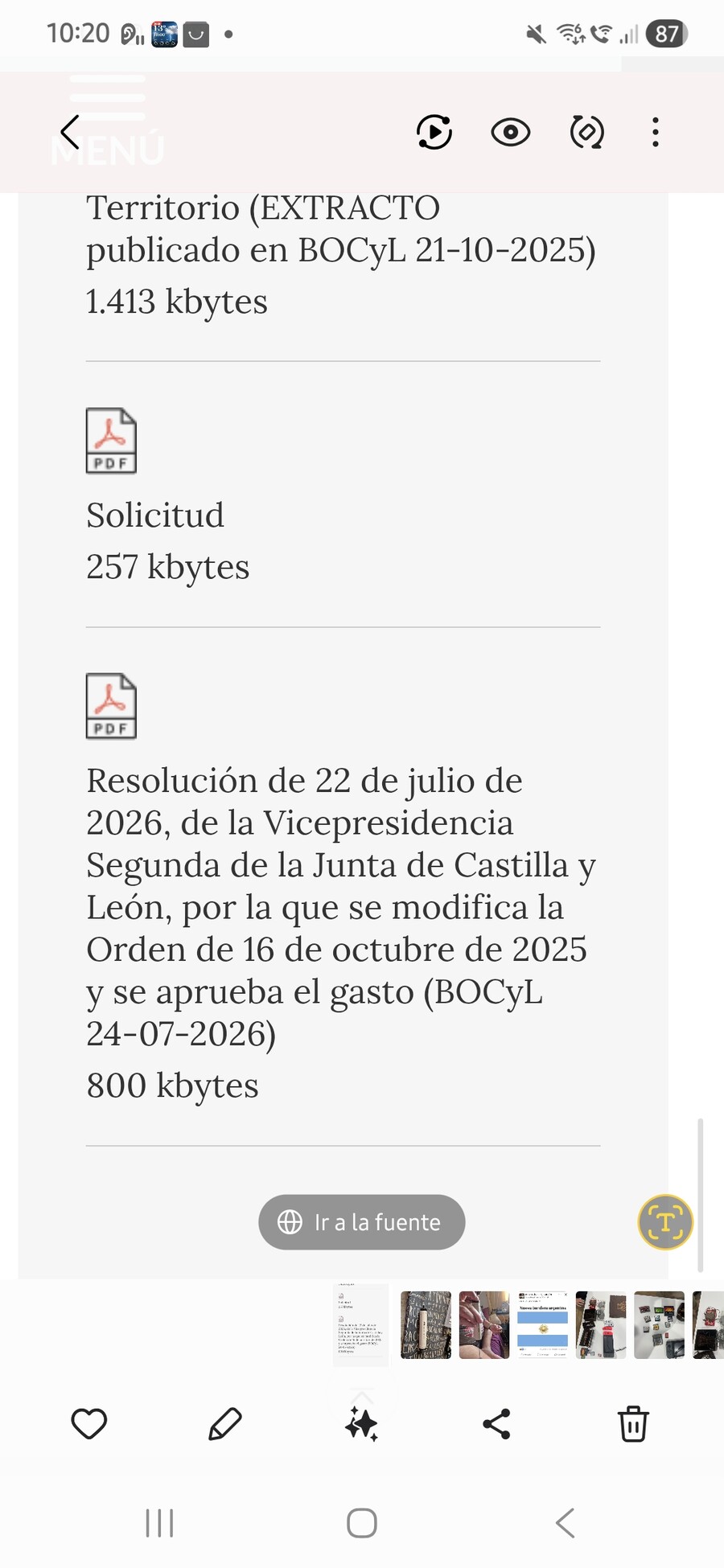Mark this image as favorite with the heart
Viewport: 724px width, 1568px height.
point(89,1424)
